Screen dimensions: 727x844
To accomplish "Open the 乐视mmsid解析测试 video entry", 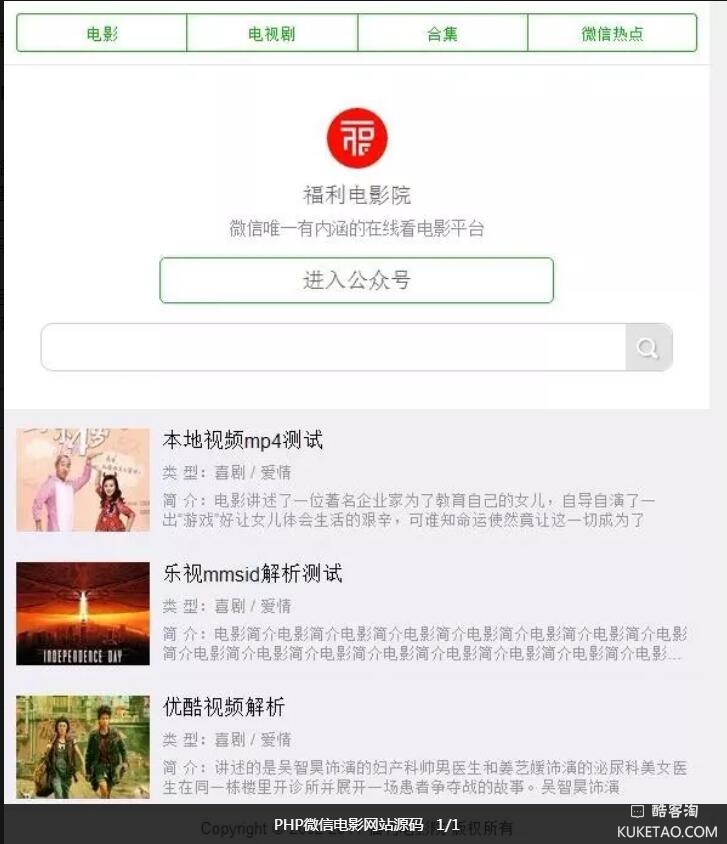I will [x=252, y=574].
